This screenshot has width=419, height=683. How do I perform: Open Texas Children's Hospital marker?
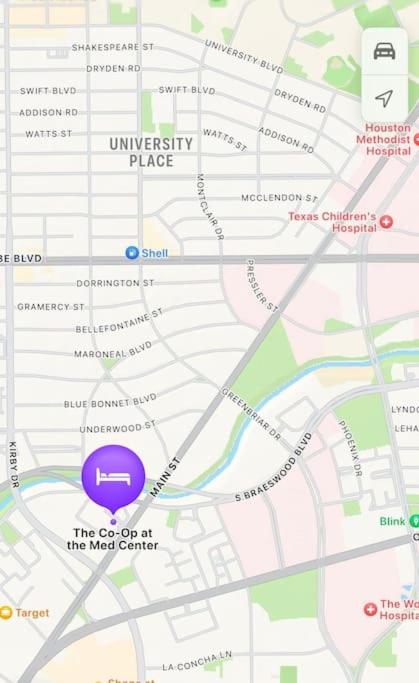coord(386,222)
